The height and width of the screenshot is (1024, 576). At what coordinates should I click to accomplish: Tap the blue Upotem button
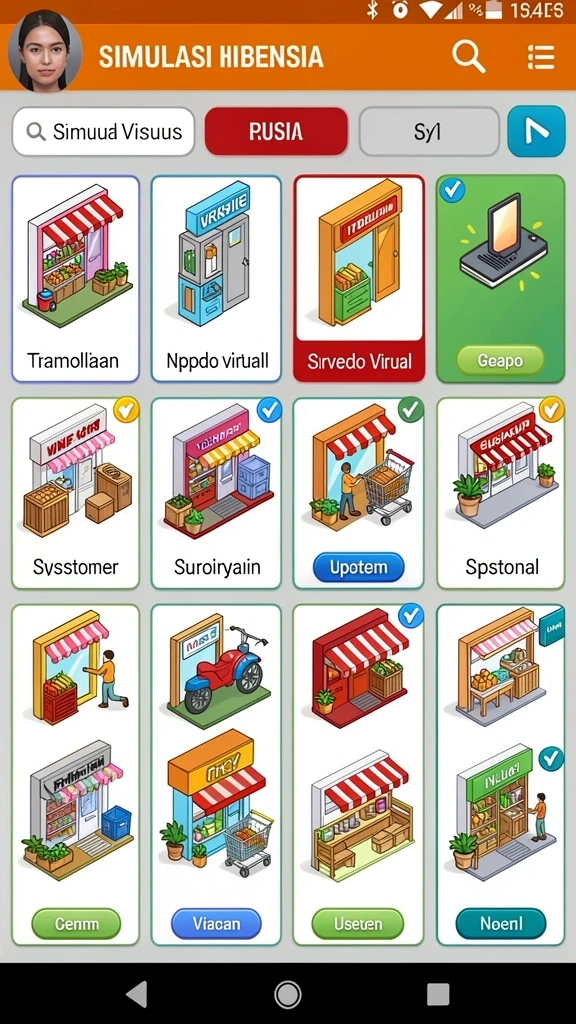pyautogui.click(x=359, y=567)
